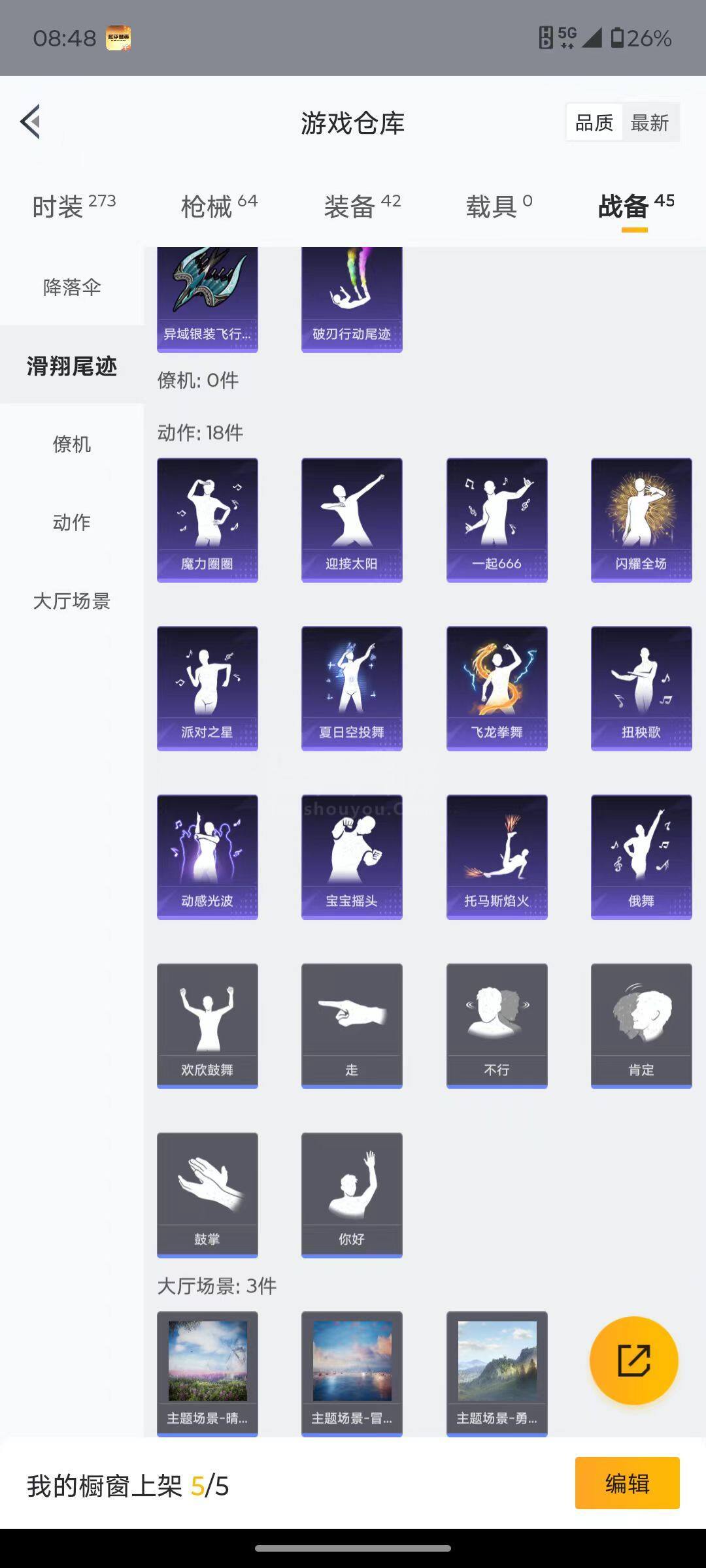Open the 装备 tab
Screen dimensions: 706x1568
361,206
